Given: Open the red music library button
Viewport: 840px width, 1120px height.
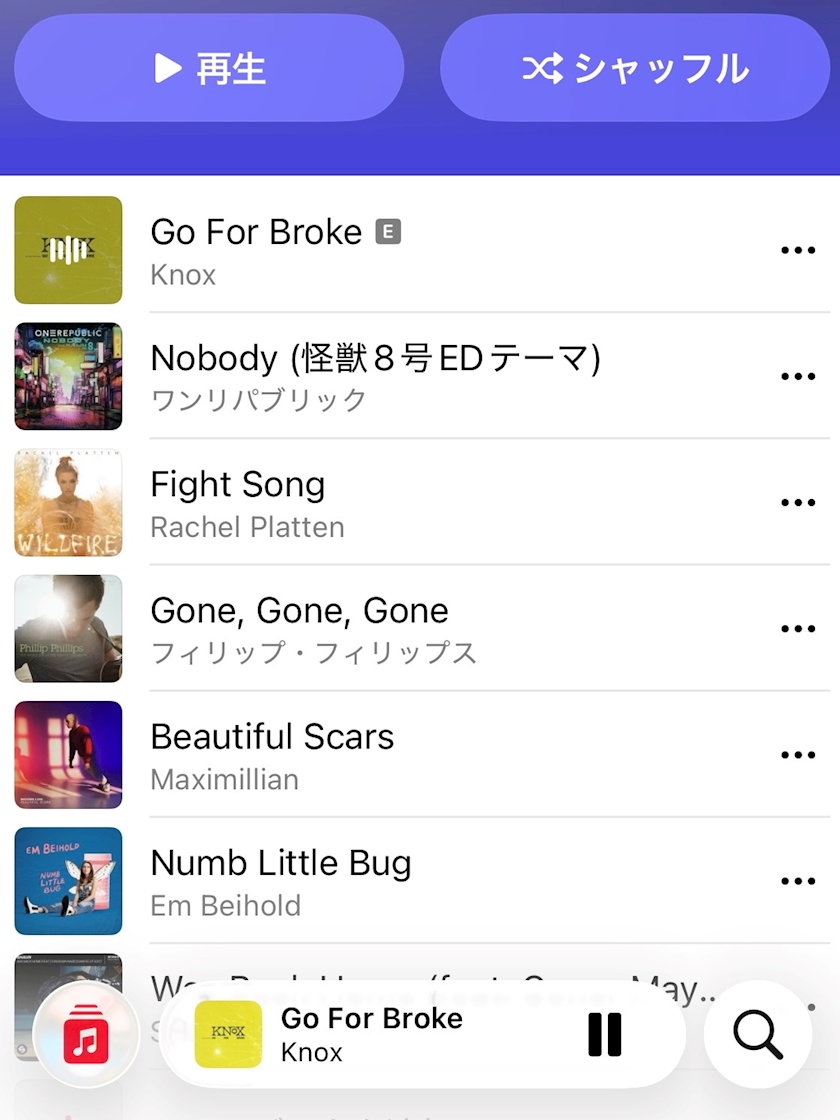Looking at the screenshot, I should point(86,1034).
